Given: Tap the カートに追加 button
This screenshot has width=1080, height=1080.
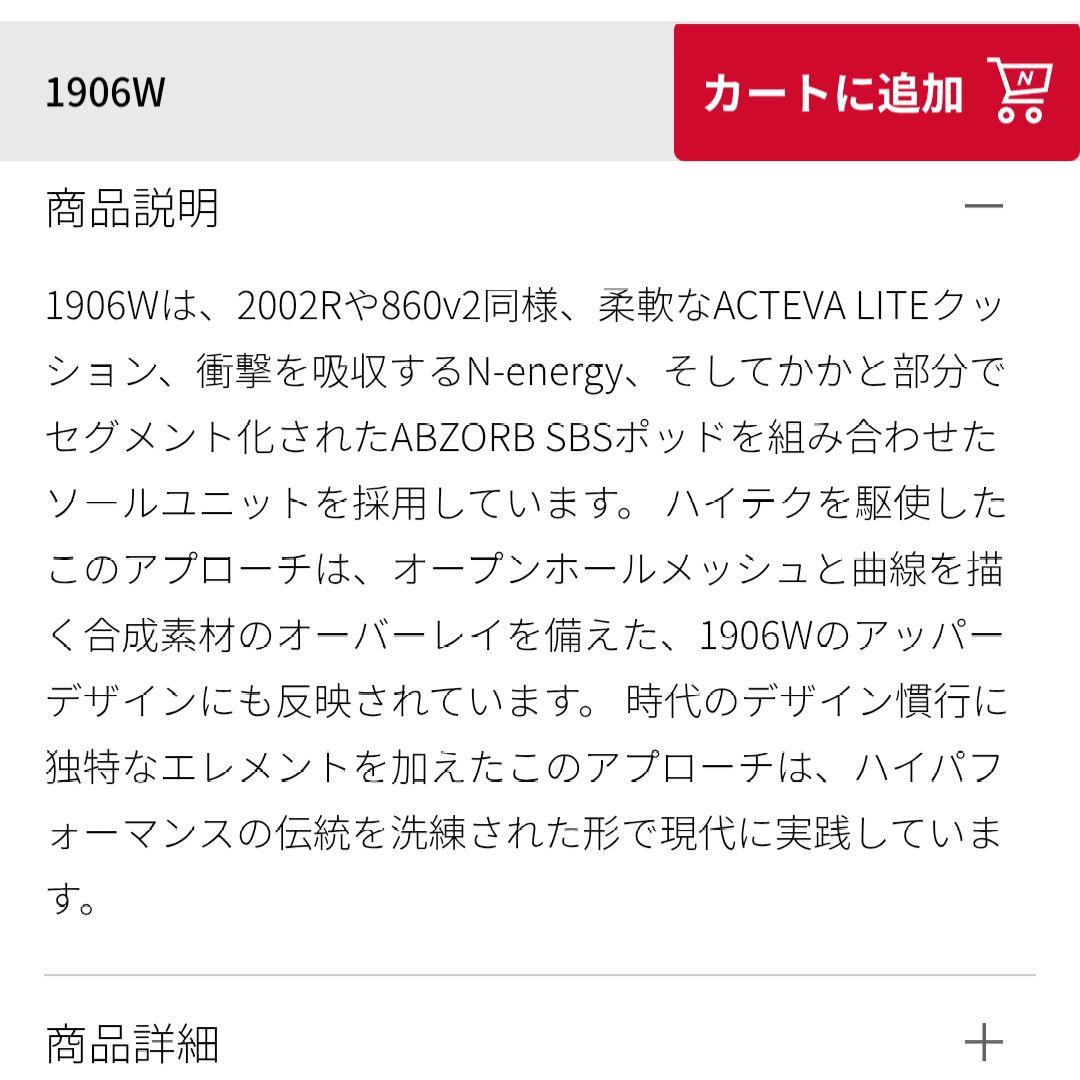Looking at the screenshot, I should (x=876, y=92).
